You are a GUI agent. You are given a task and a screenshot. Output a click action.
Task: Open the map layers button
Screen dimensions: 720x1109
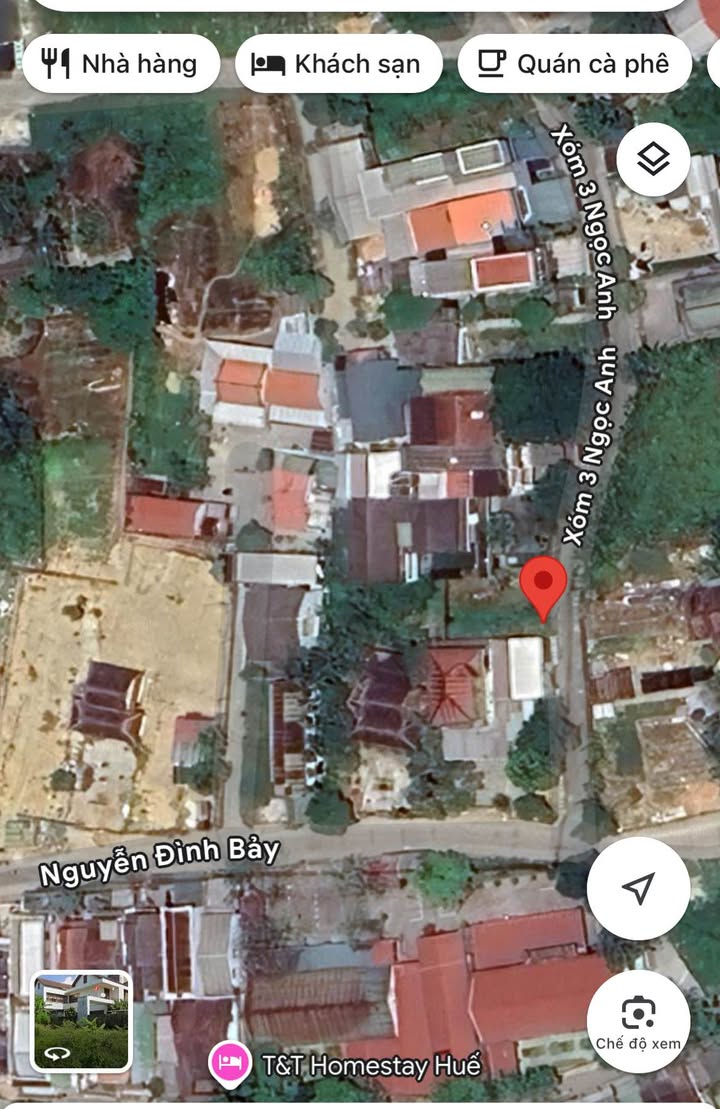(653, 158)
